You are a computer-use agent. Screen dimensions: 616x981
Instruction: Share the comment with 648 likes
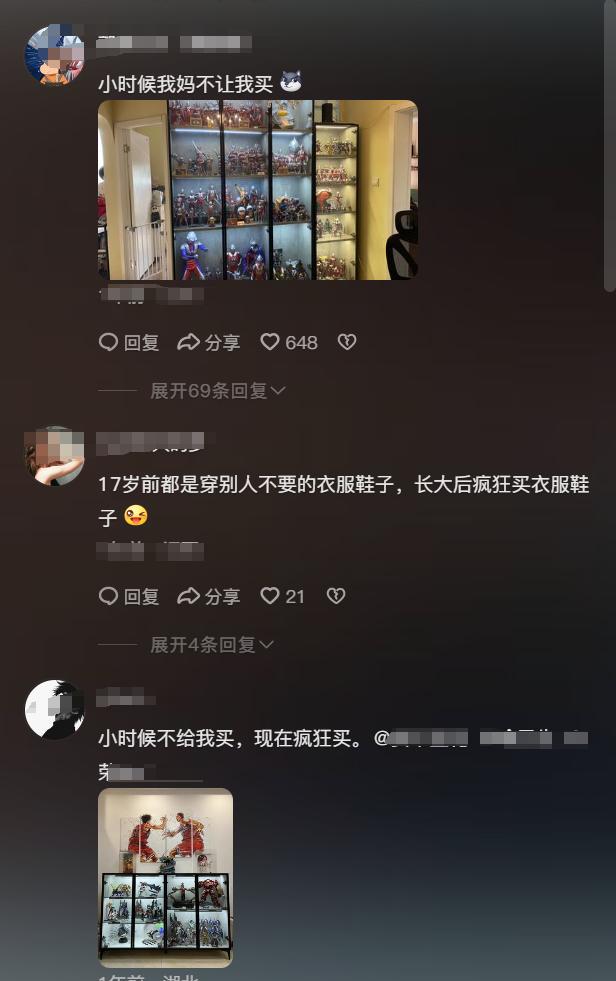[209, 342]
